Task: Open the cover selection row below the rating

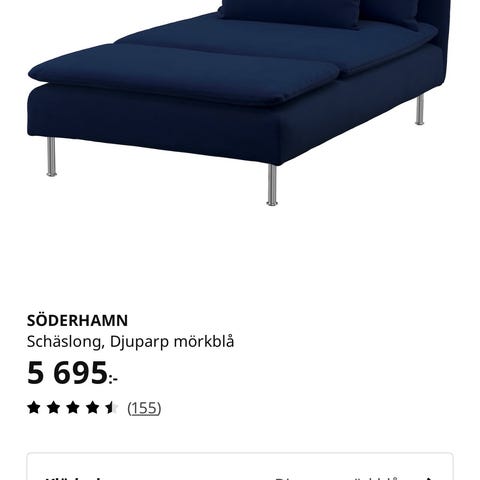Action: (240, 466)
